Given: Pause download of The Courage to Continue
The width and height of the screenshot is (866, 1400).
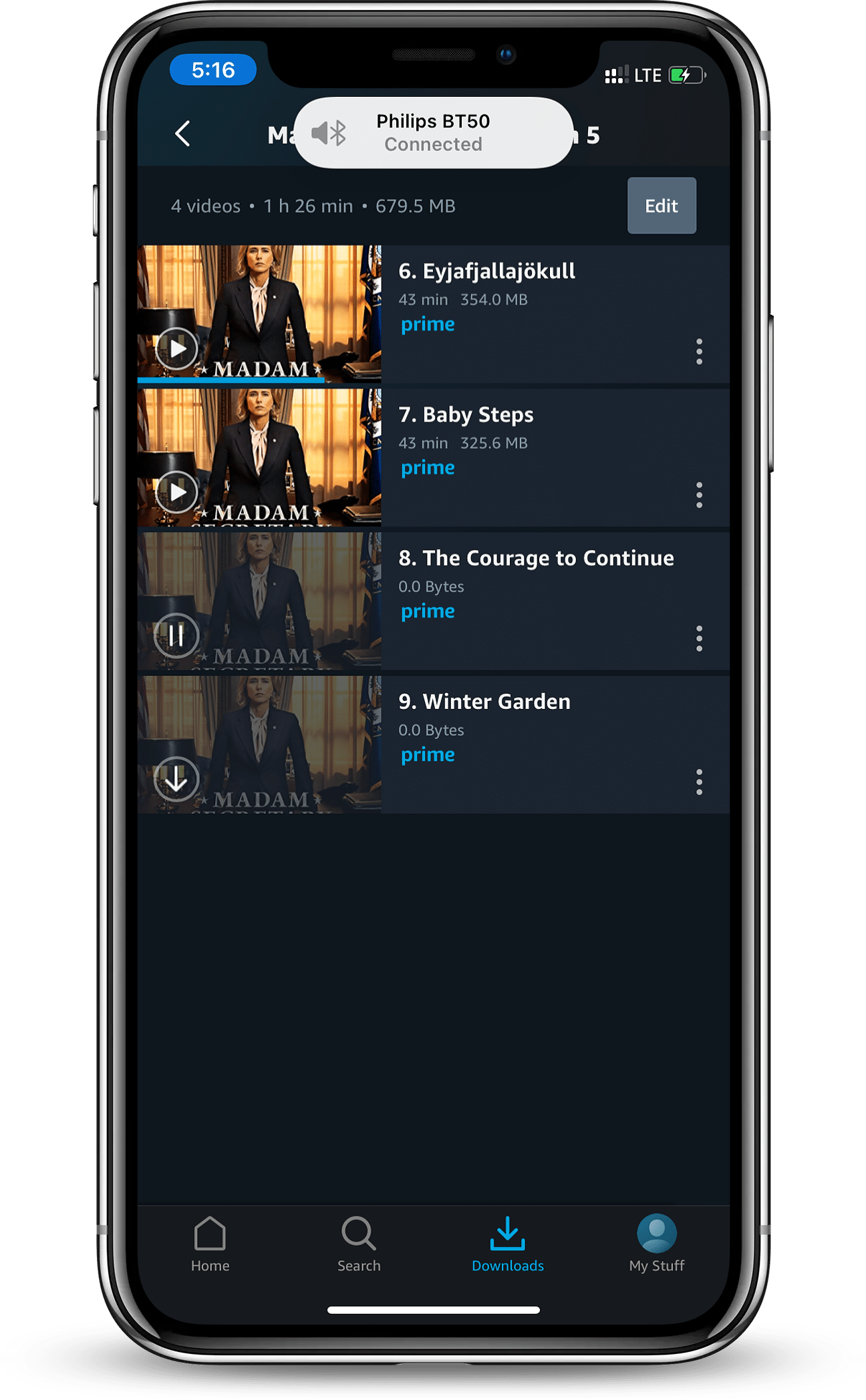Looking at the screenshot, I should click(x=176, y=636).
